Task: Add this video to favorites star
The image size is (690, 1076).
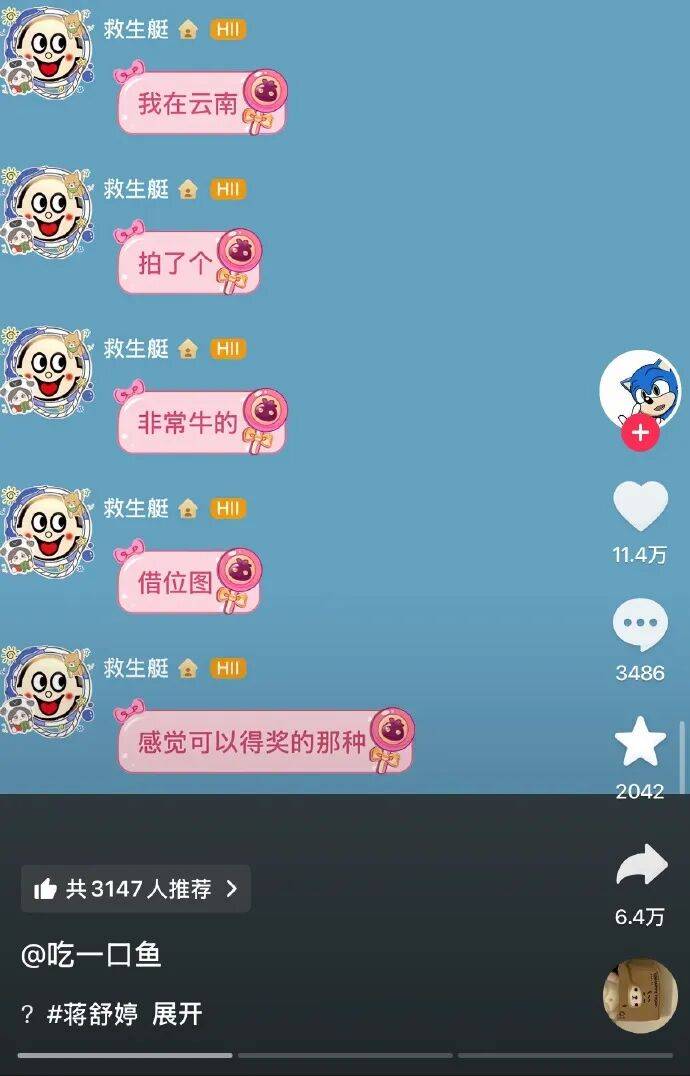Action: pos(640,743)
